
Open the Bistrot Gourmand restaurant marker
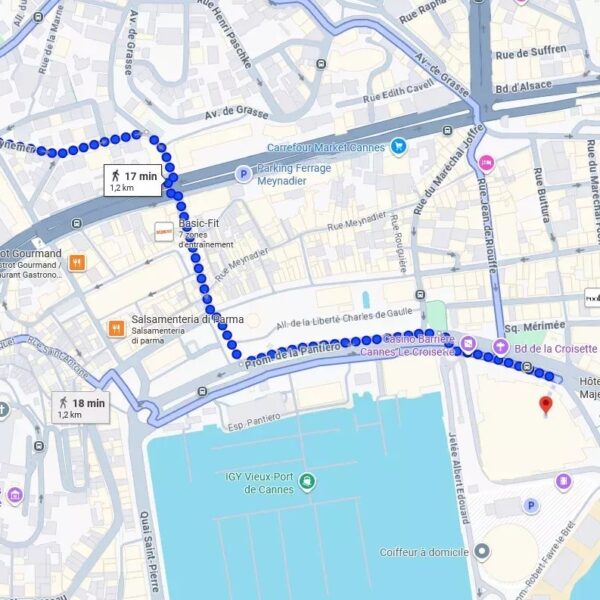pyautogui.click(x=77, y=263)
